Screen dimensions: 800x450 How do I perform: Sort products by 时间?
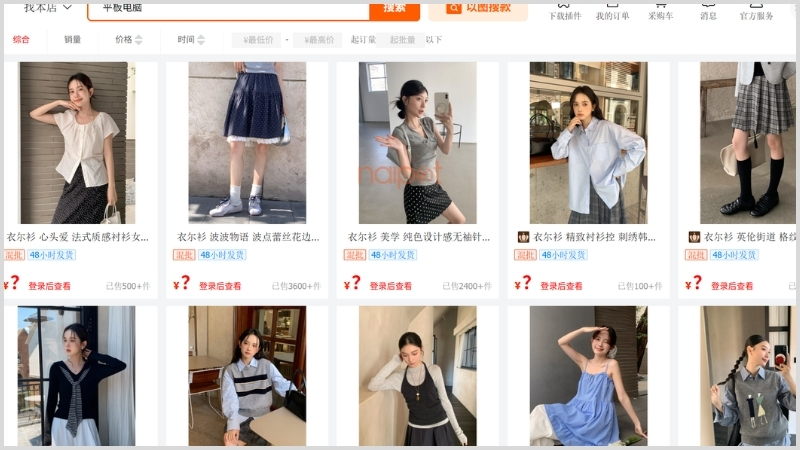(x=190, y=40)
